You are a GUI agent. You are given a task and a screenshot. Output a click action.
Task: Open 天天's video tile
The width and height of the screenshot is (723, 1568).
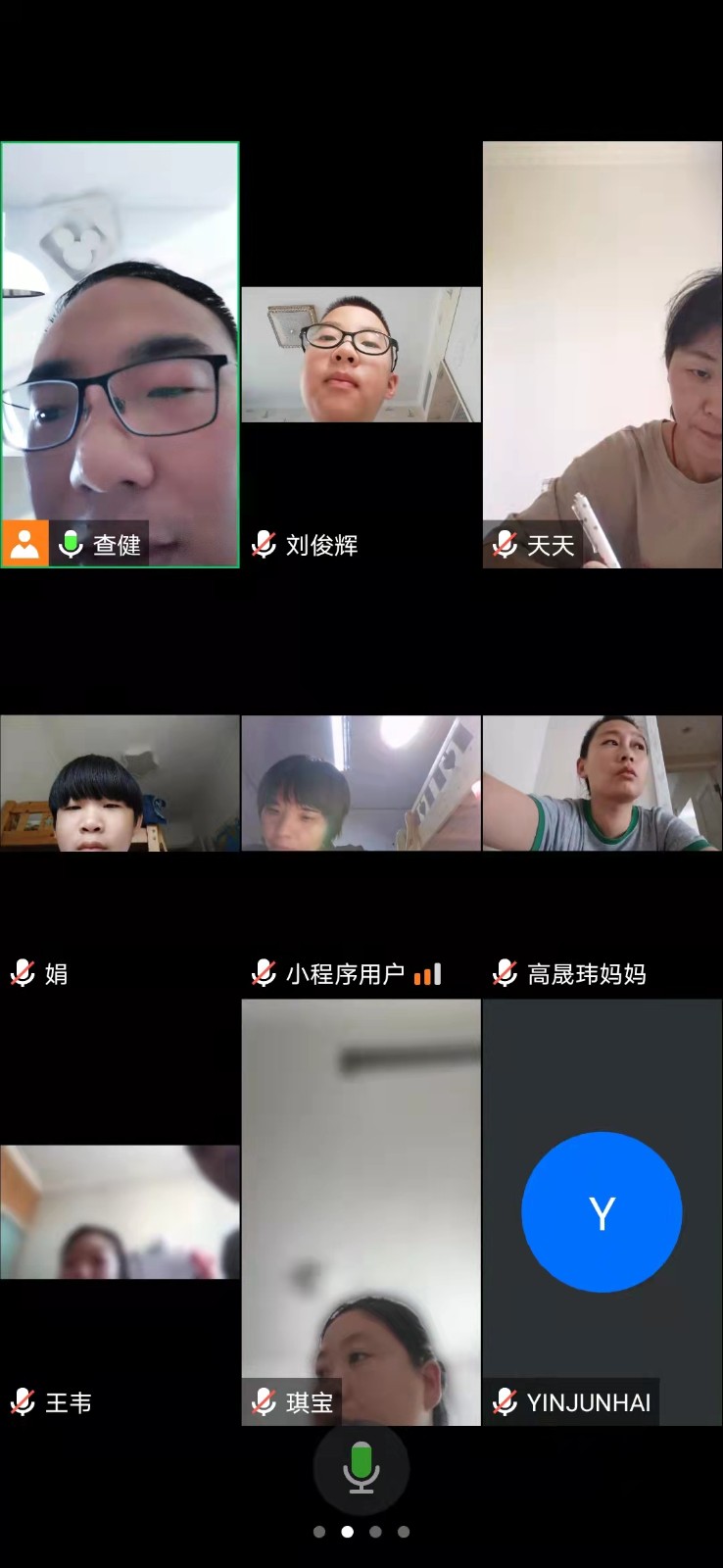pyautogui.click(x=602, y=355)
